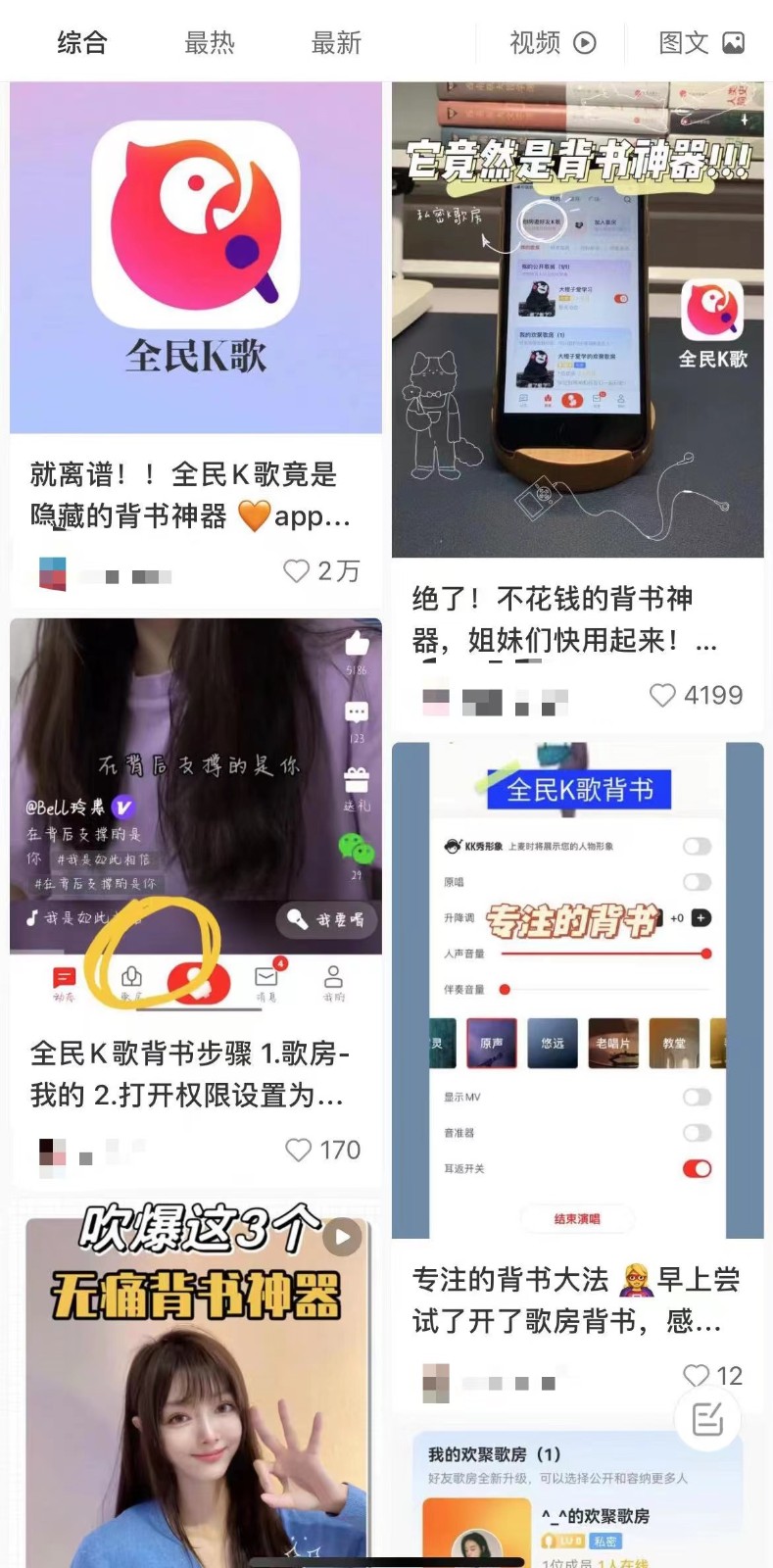Open the 我的欢聚歌房 post
Screen dimensions: 773x1568
[577, 1499]
